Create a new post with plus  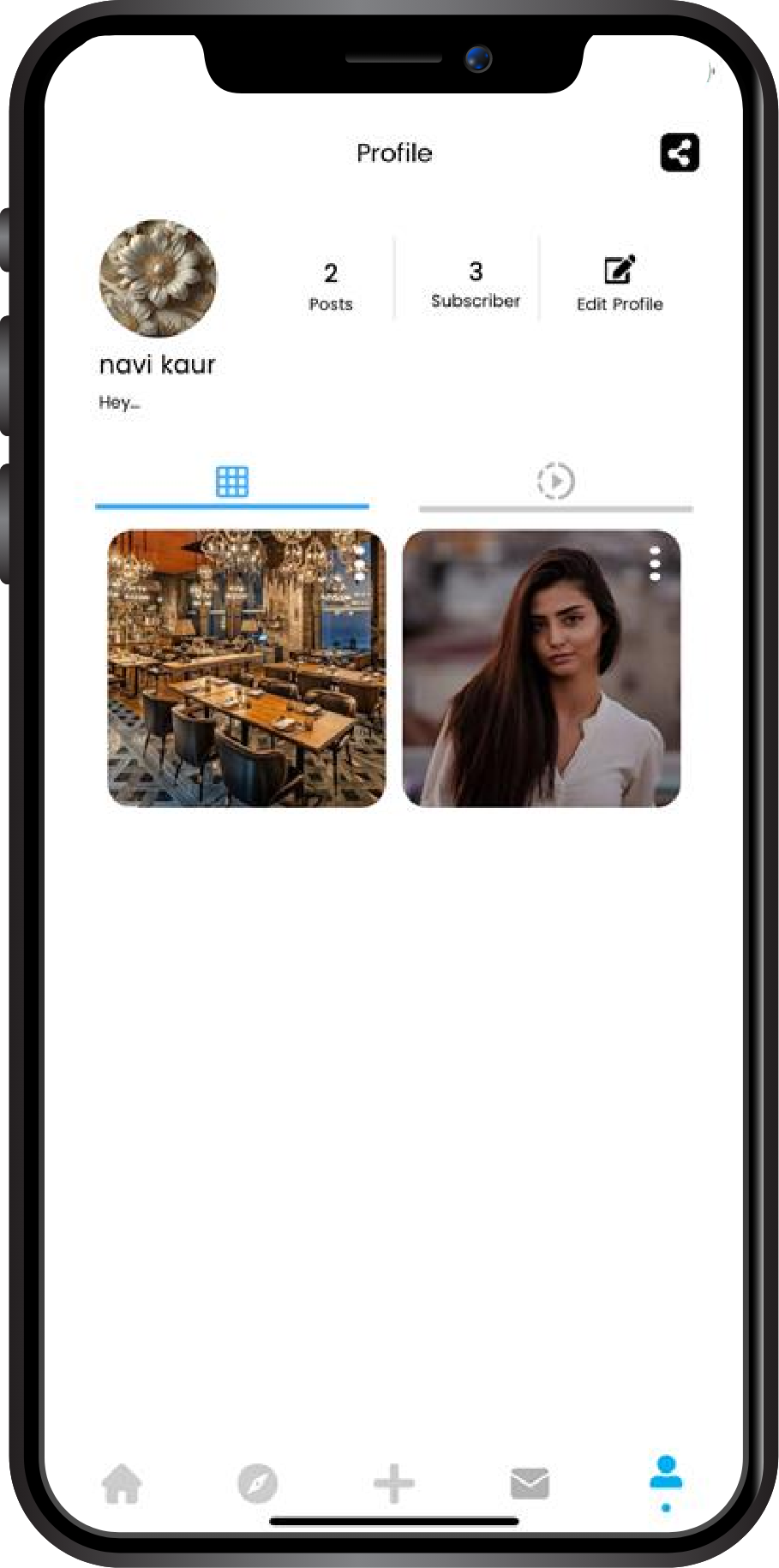click(x=393, y=1483)
